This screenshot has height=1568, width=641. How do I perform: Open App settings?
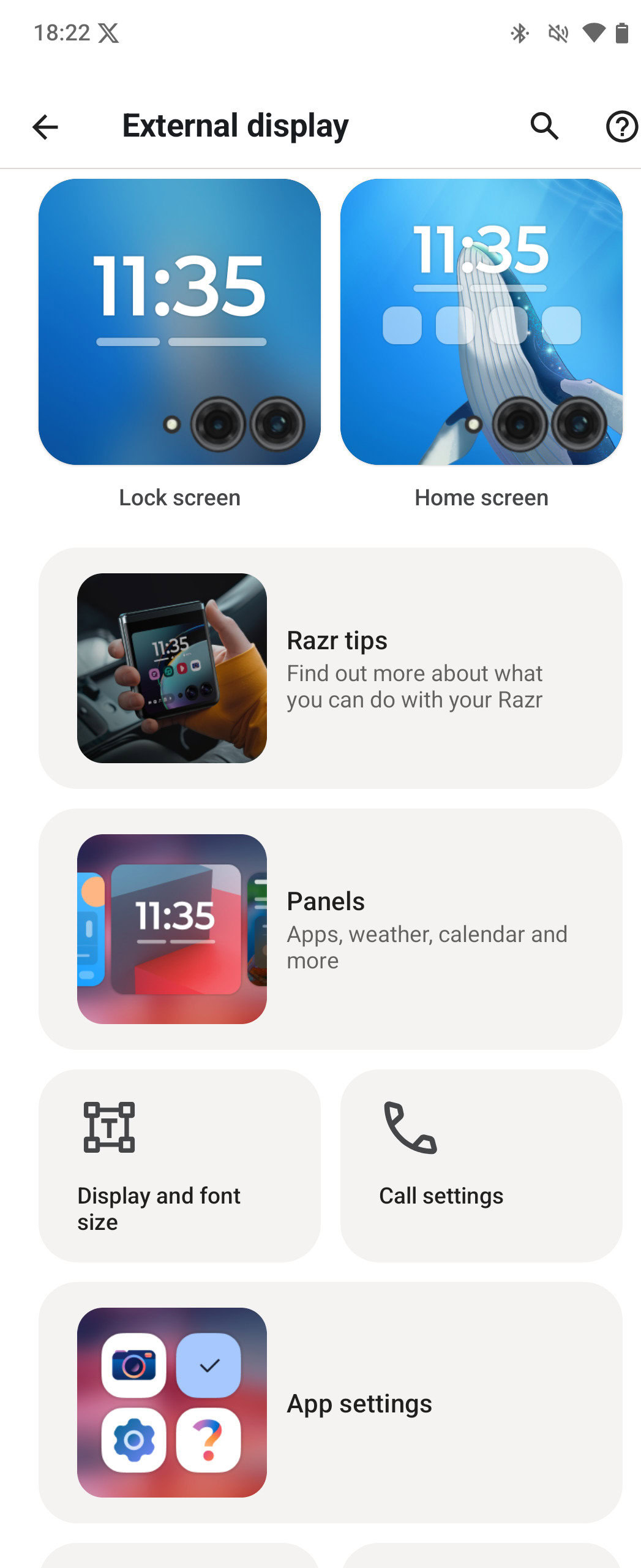pyautogui.click(x=331, y=1403)
